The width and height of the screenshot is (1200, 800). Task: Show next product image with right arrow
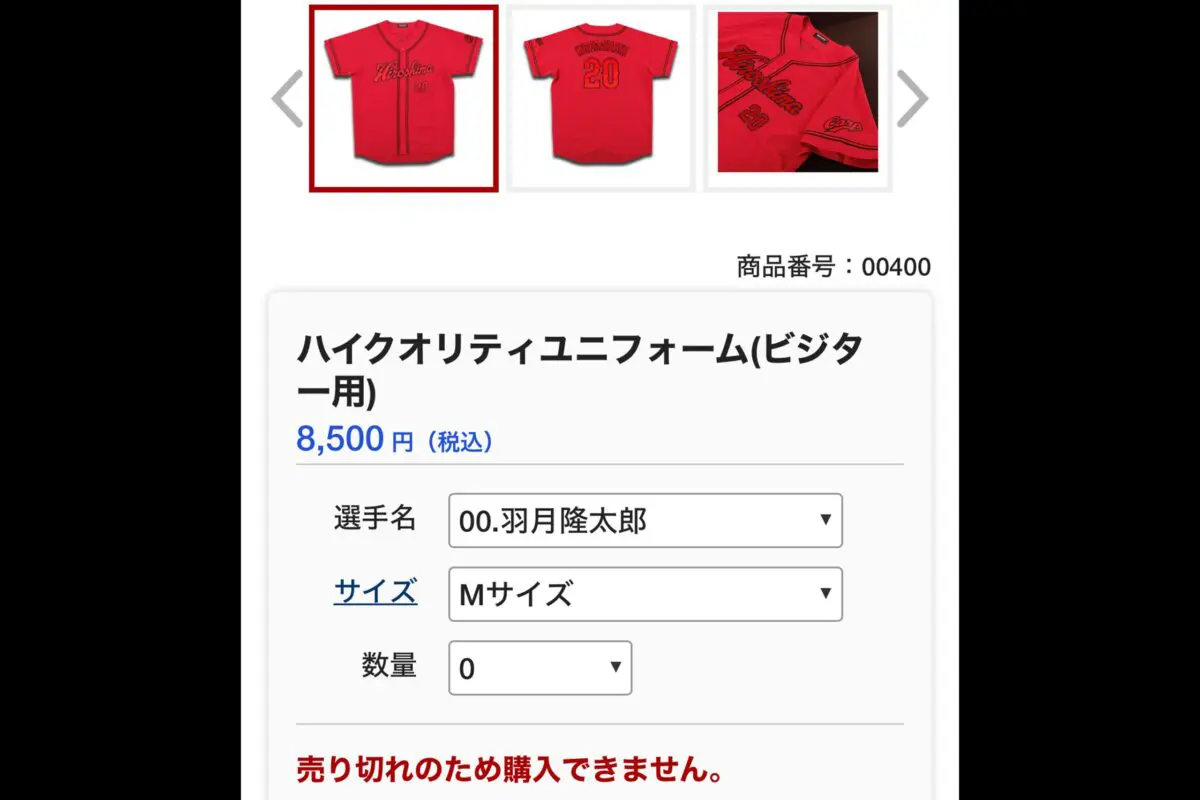(912, 99)
